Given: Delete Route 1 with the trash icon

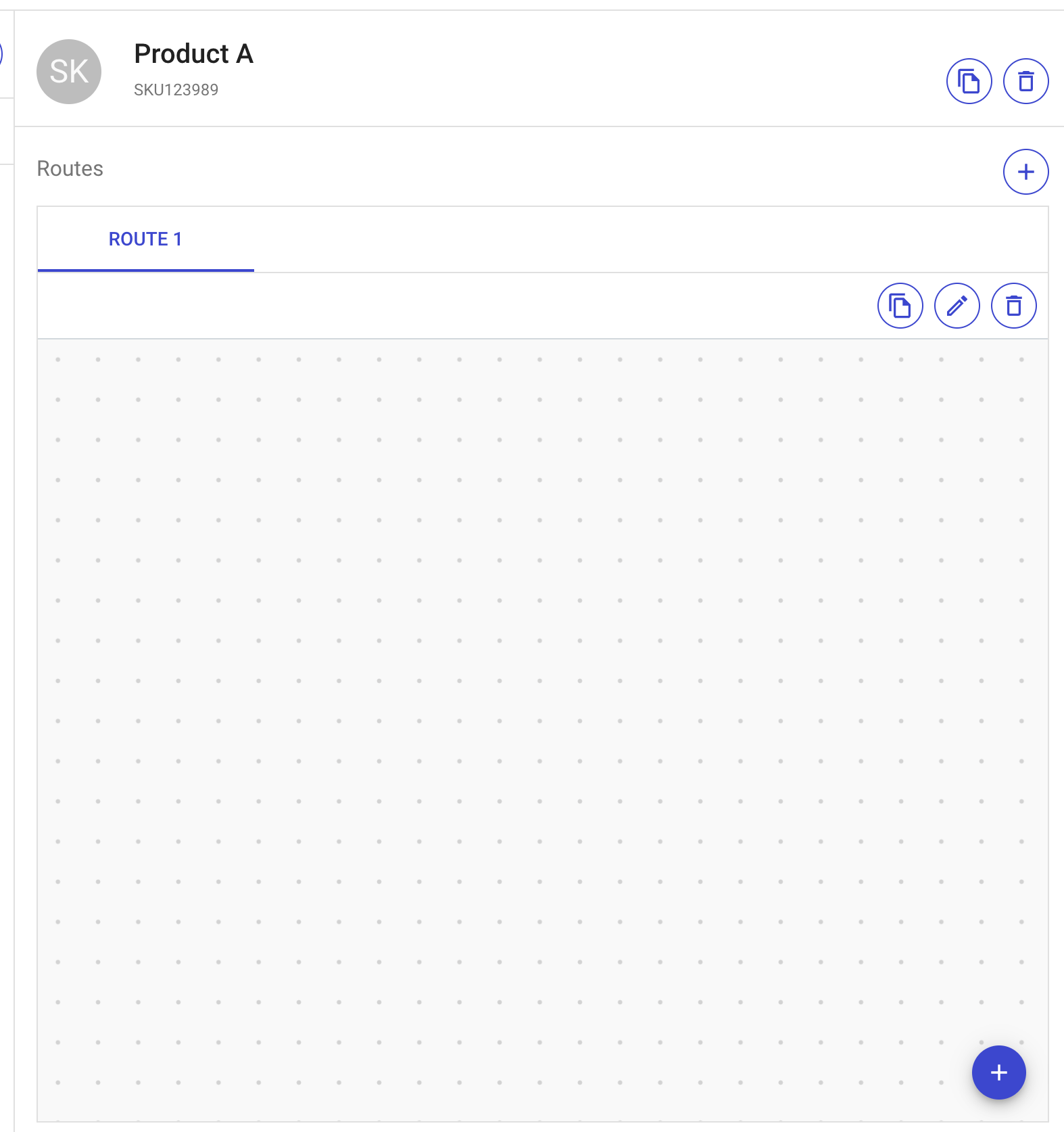Looking at the screenshot, I should point(1013,306).
